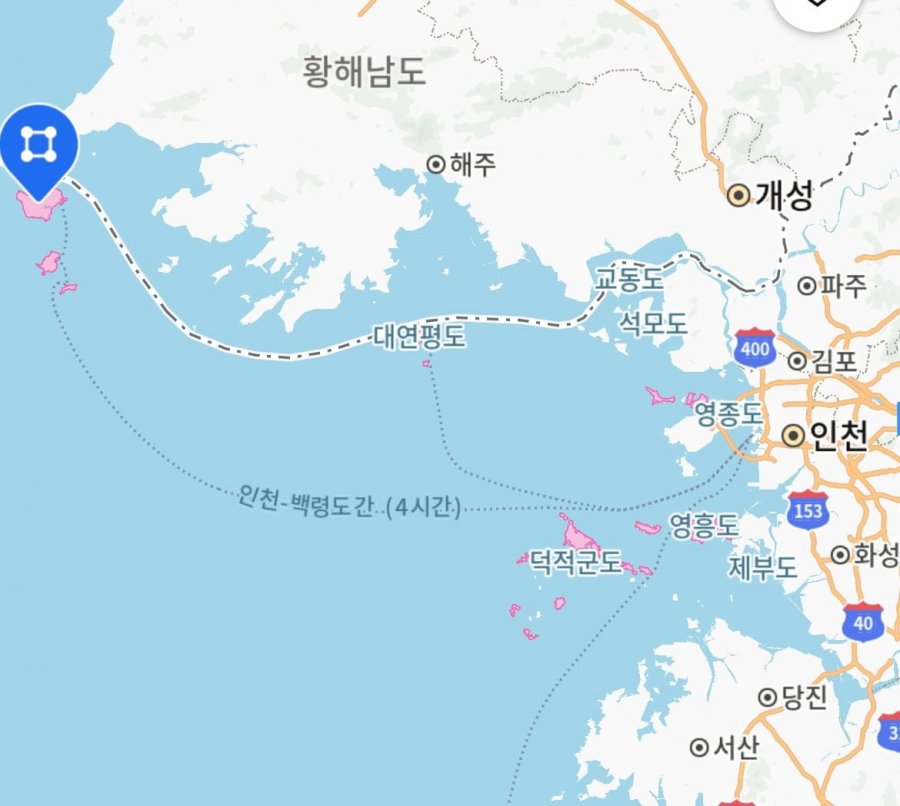Open the map layers button
This screenshot has height=806, width=900.
[x=817, y=10]
